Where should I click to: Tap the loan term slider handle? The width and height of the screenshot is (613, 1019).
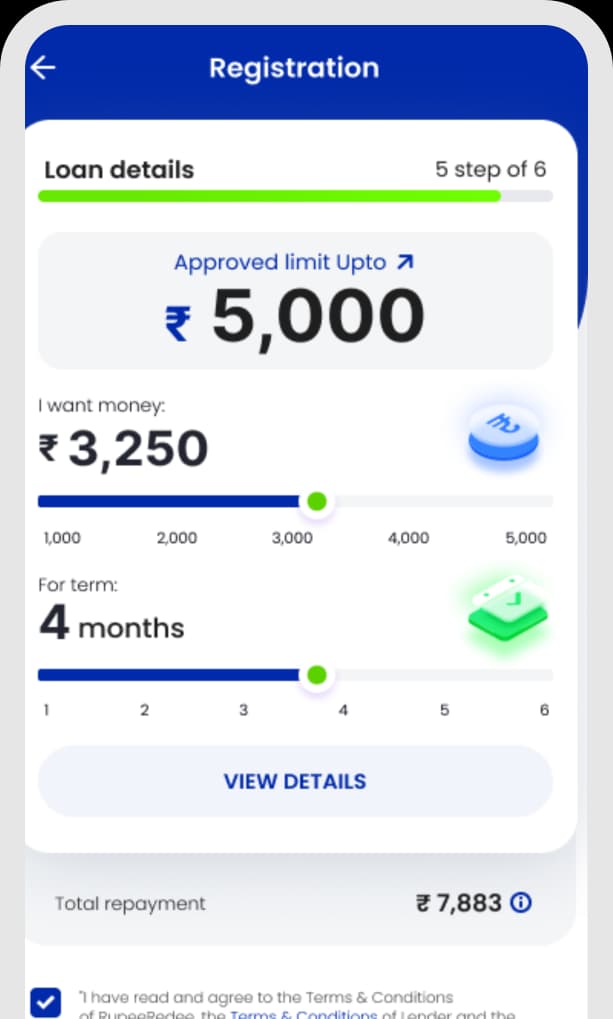(317, 675)
